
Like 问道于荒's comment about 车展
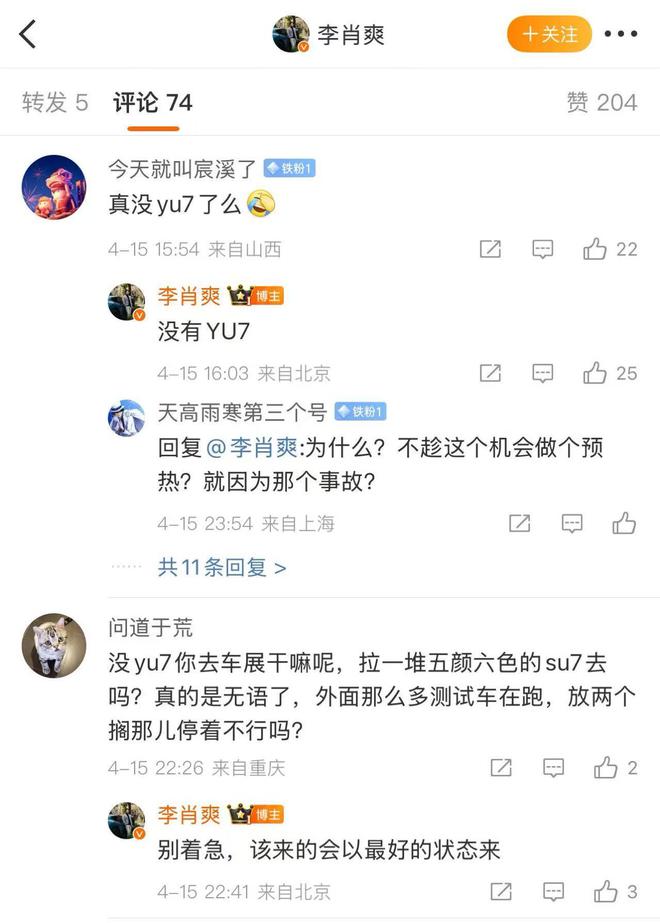(x=606, y=767)
